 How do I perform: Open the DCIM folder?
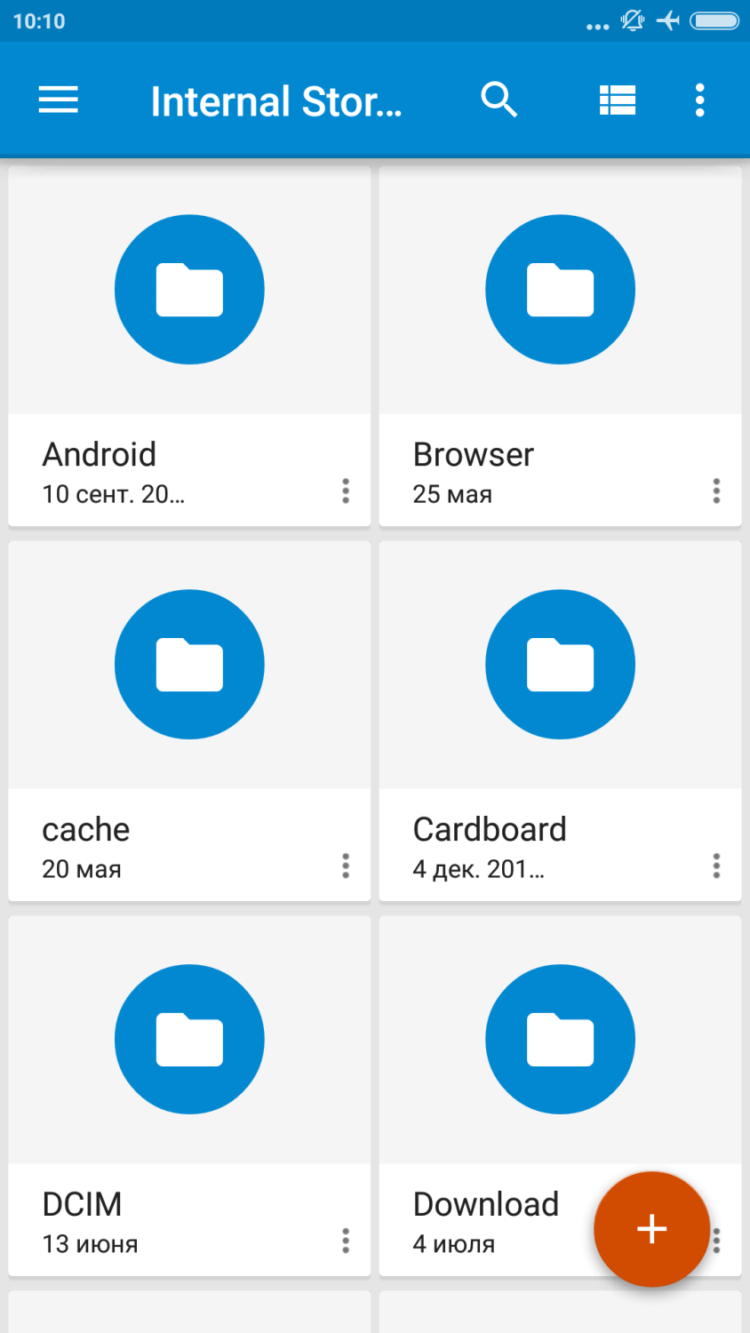point(189,1040)
